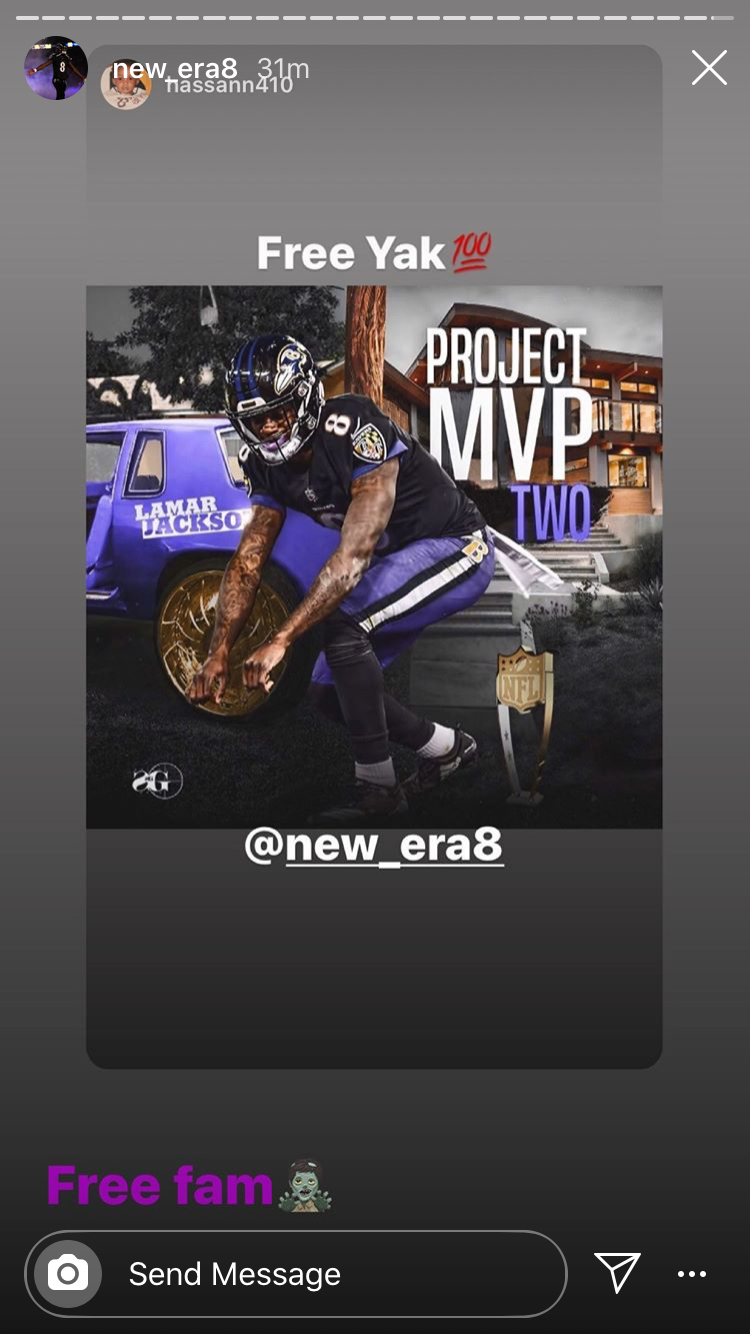Open the three-dot more options menu
The width and height of the screenshot is (750, 1334).
pyautogui.click(x=692, y=1273)
